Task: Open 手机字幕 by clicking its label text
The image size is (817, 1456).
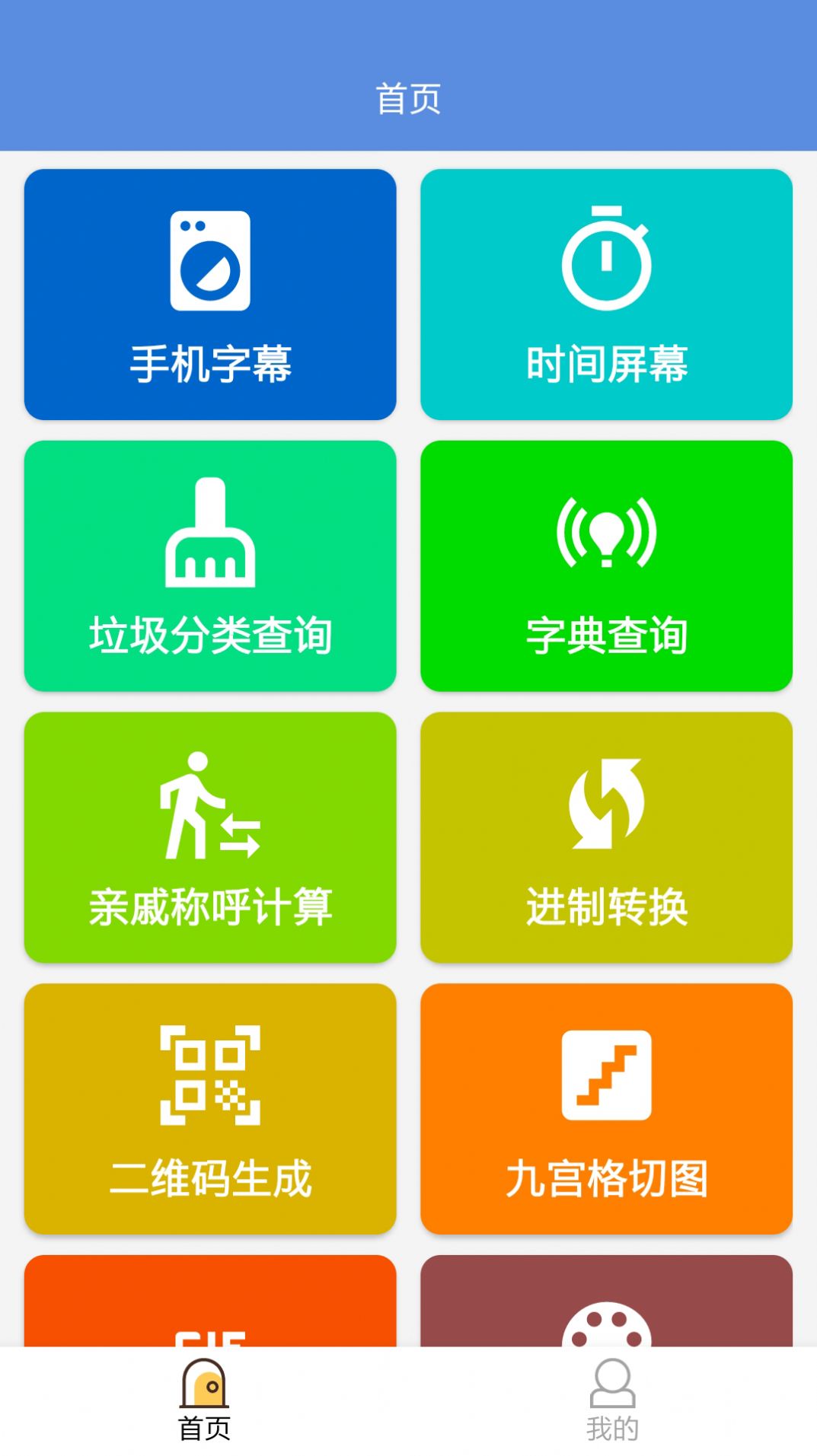Action: [210, 363]
